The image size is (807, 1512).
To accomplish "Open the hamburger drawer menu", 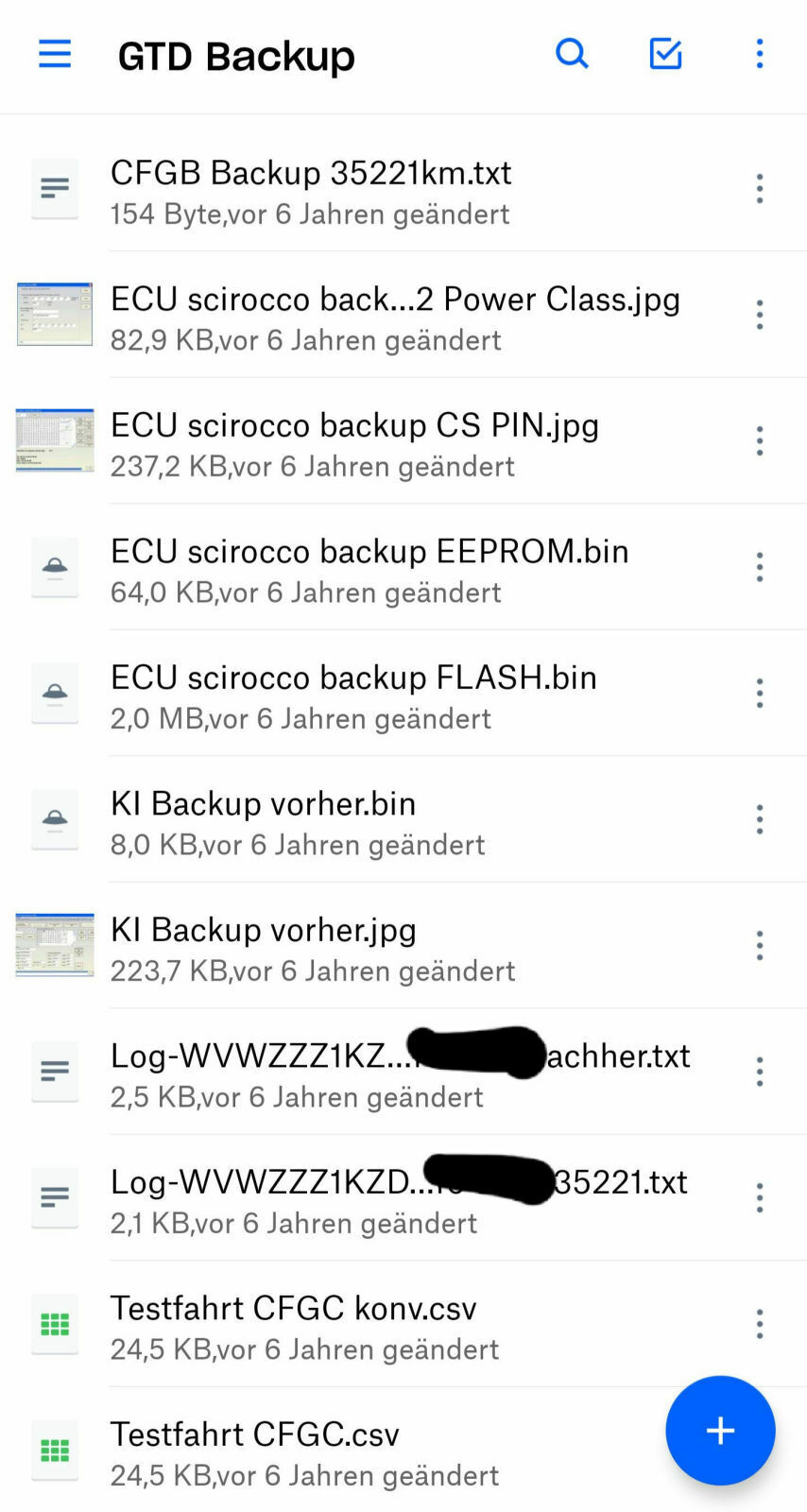I will pyautogui.click(x=55, y=54).
